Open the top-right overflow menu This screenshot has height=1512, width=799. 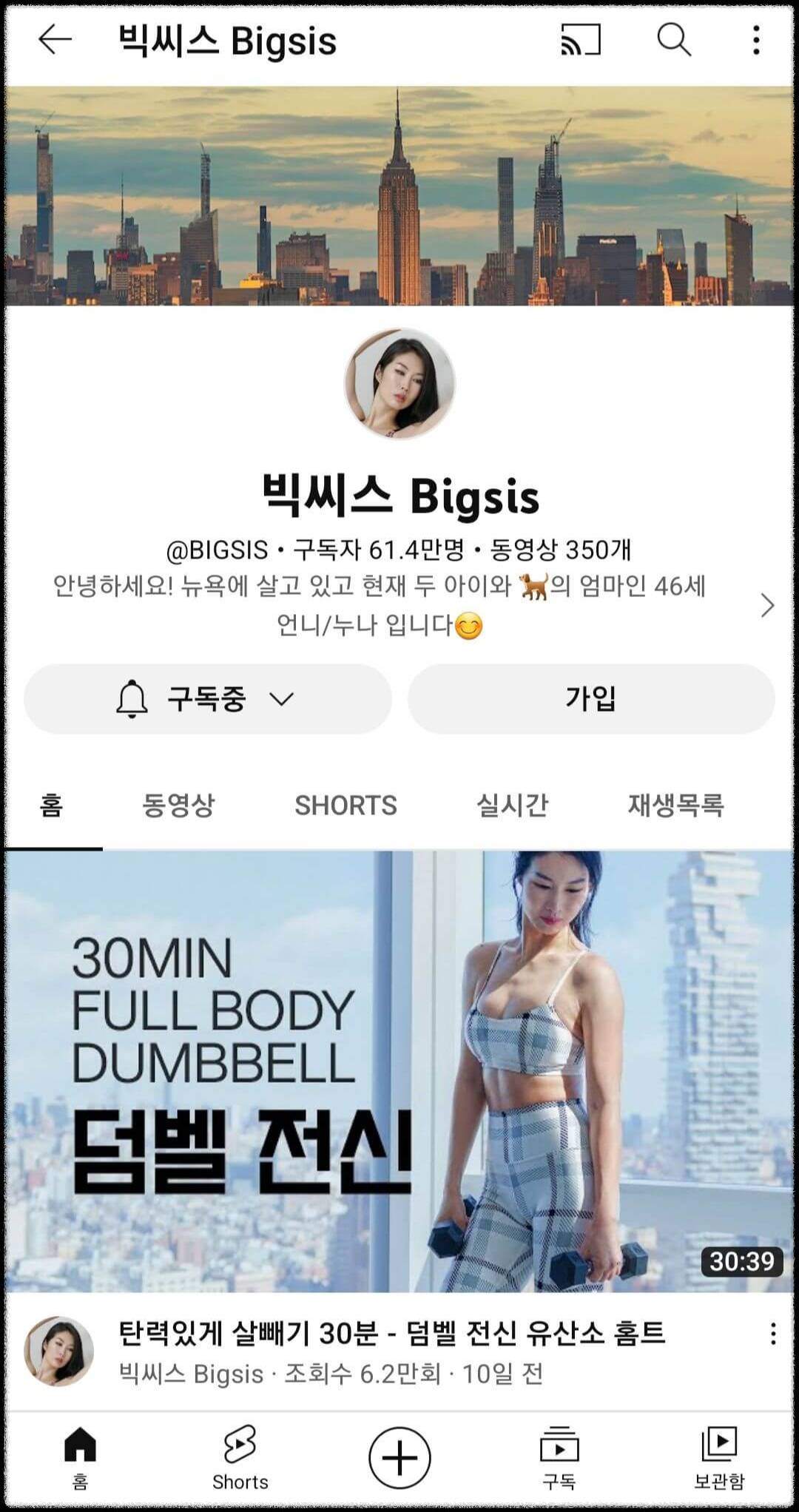tap(756, 42)
